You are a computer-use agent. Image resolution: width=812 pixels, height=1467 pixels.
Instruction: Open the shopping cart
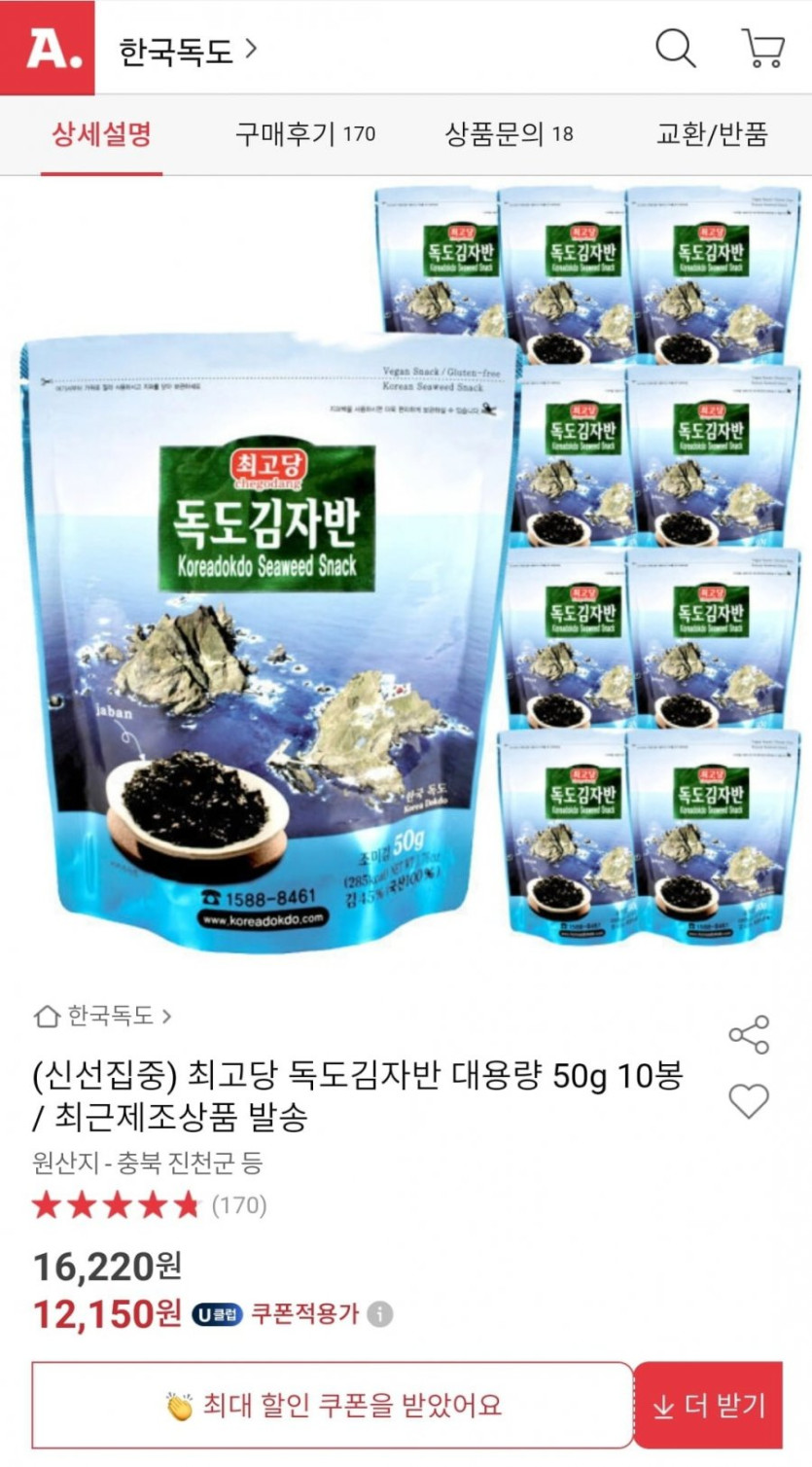pyautogui.click(x=762, y=48)
